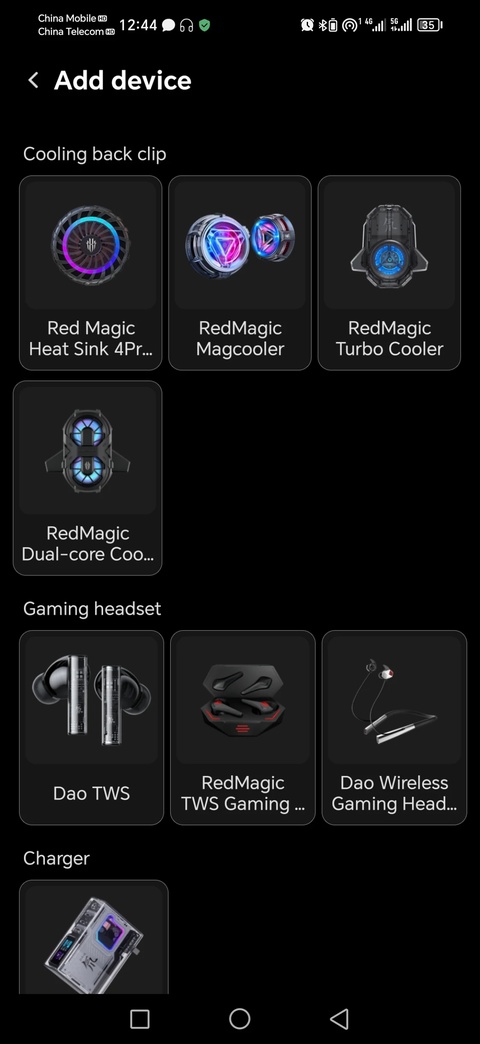Open the charger device card

pyautogui.click(x=94, y=937)
